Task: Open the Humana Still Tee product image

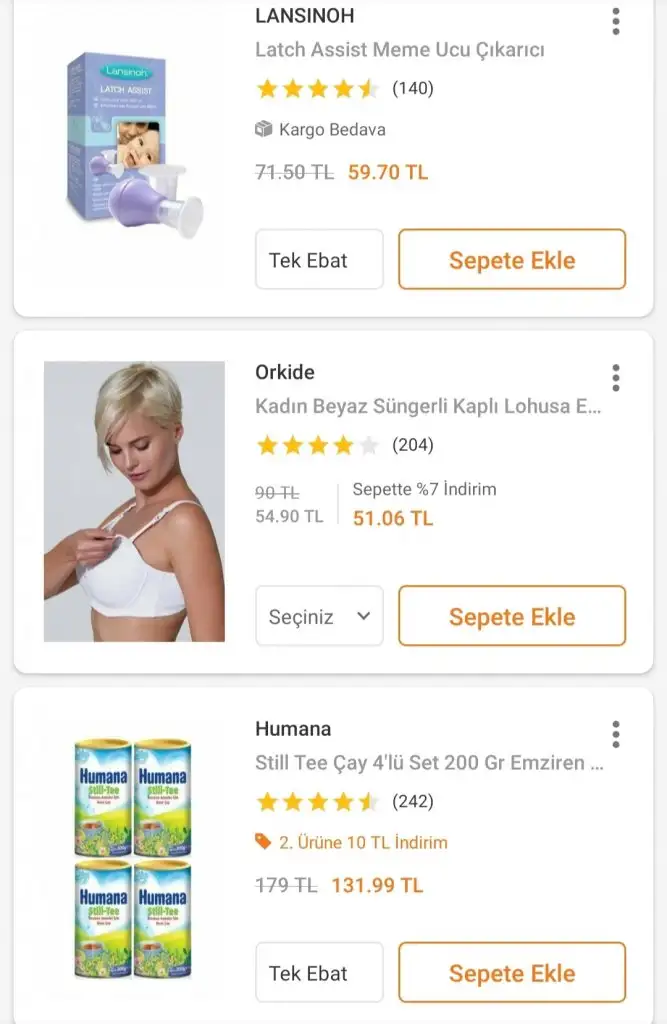Action: [134, 858]
